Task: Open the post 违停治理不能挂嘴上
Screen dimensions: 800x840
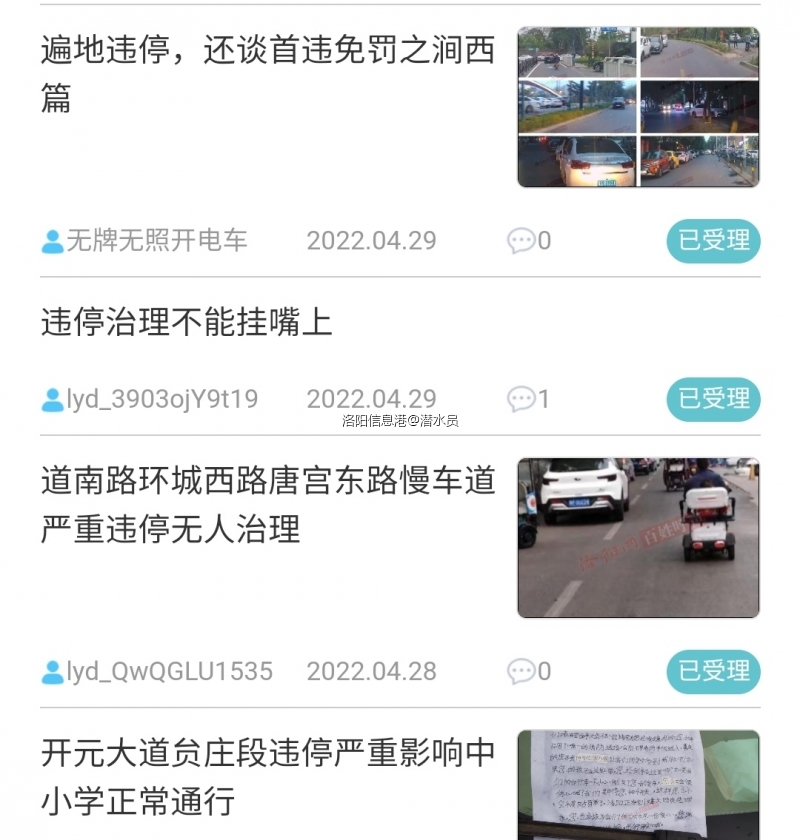Action: point(187,322)
